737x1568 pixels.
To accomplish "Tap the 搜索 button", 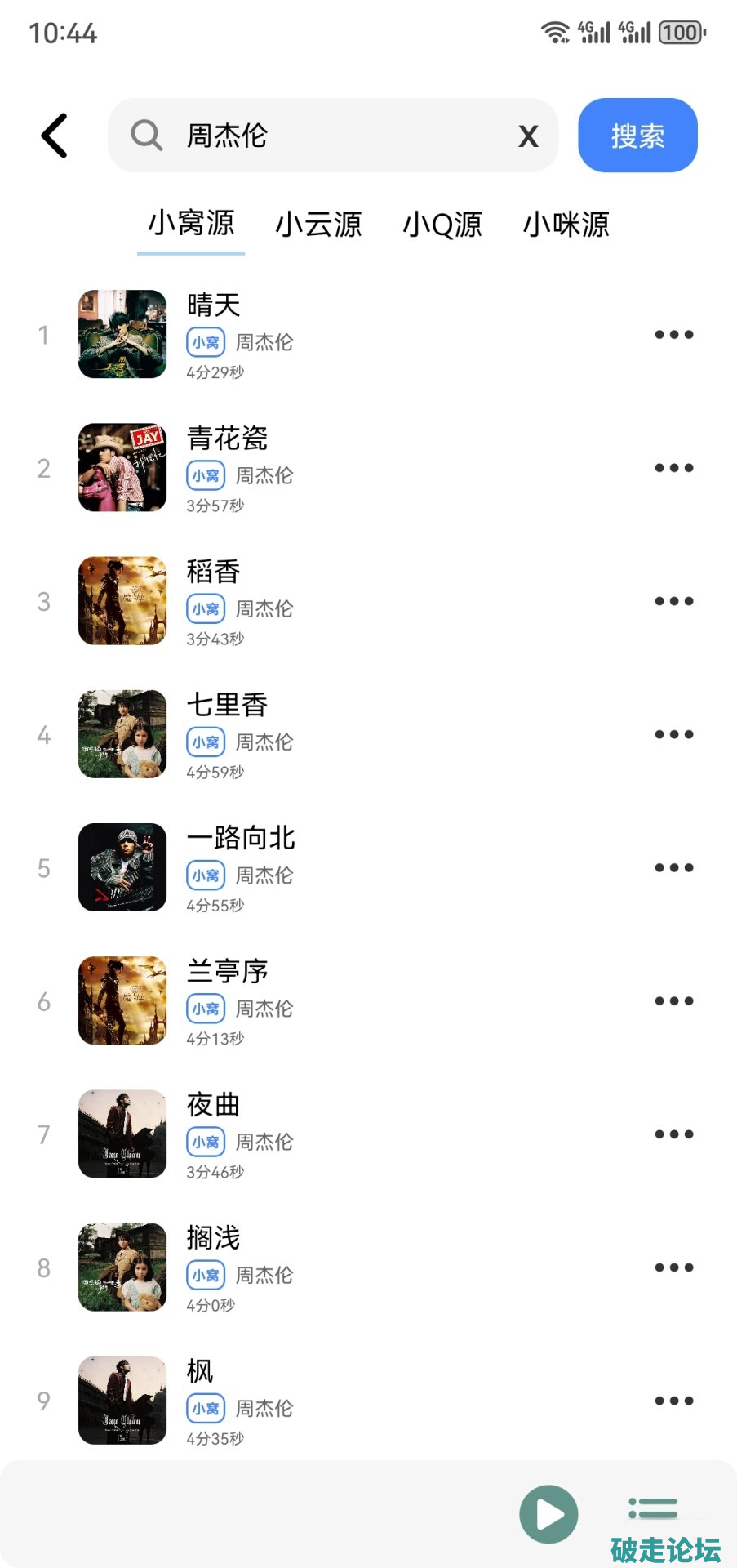I will [637, 136].
